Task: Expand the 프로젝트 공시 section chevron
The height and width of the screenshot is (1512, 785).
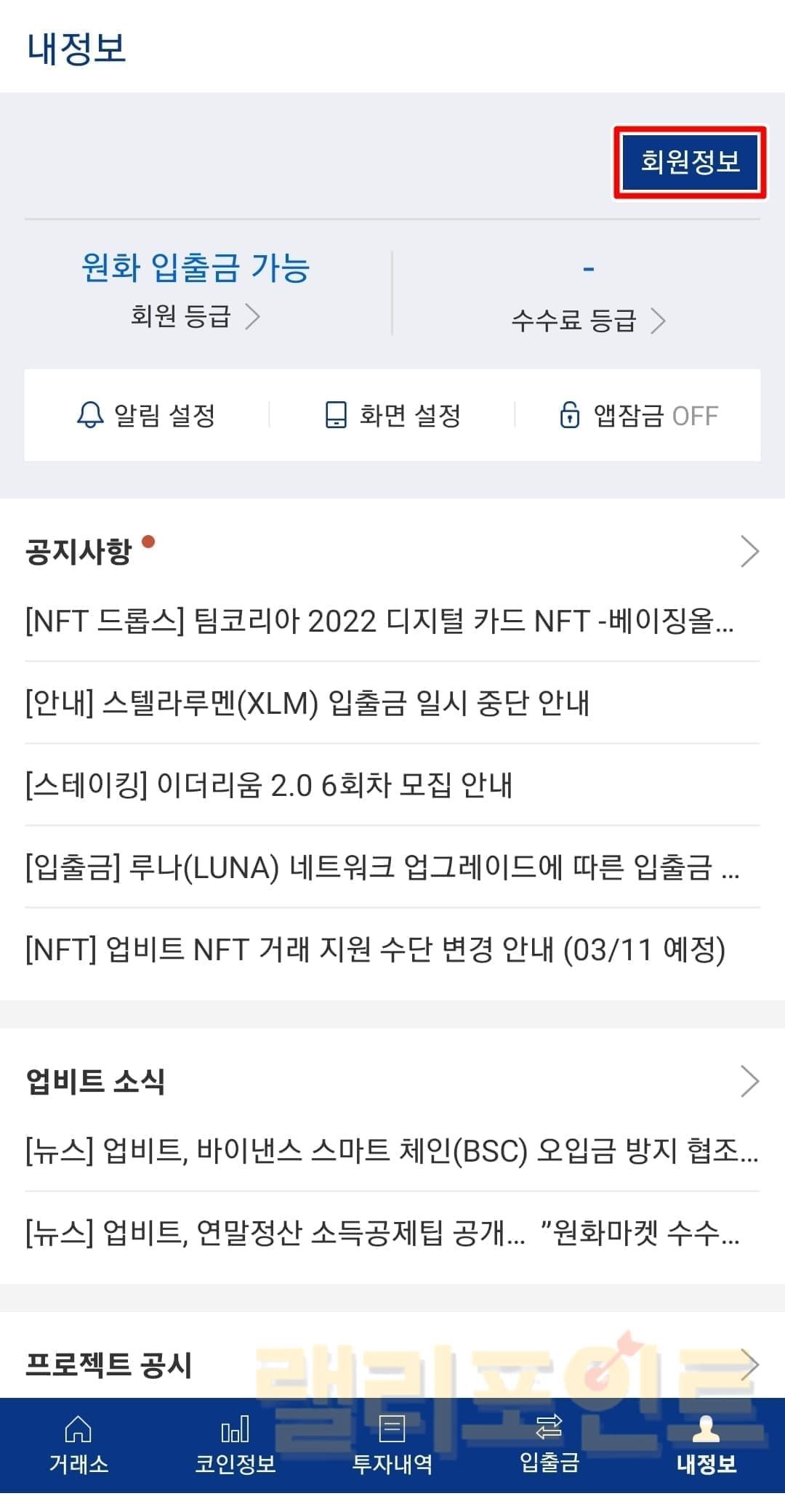Action: 749,1364
